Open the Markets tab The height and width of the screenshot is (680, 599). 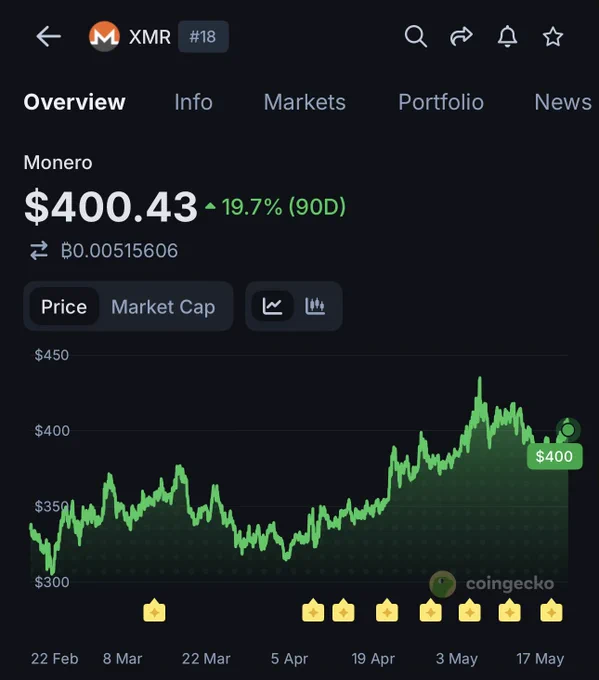coord(304,102)
